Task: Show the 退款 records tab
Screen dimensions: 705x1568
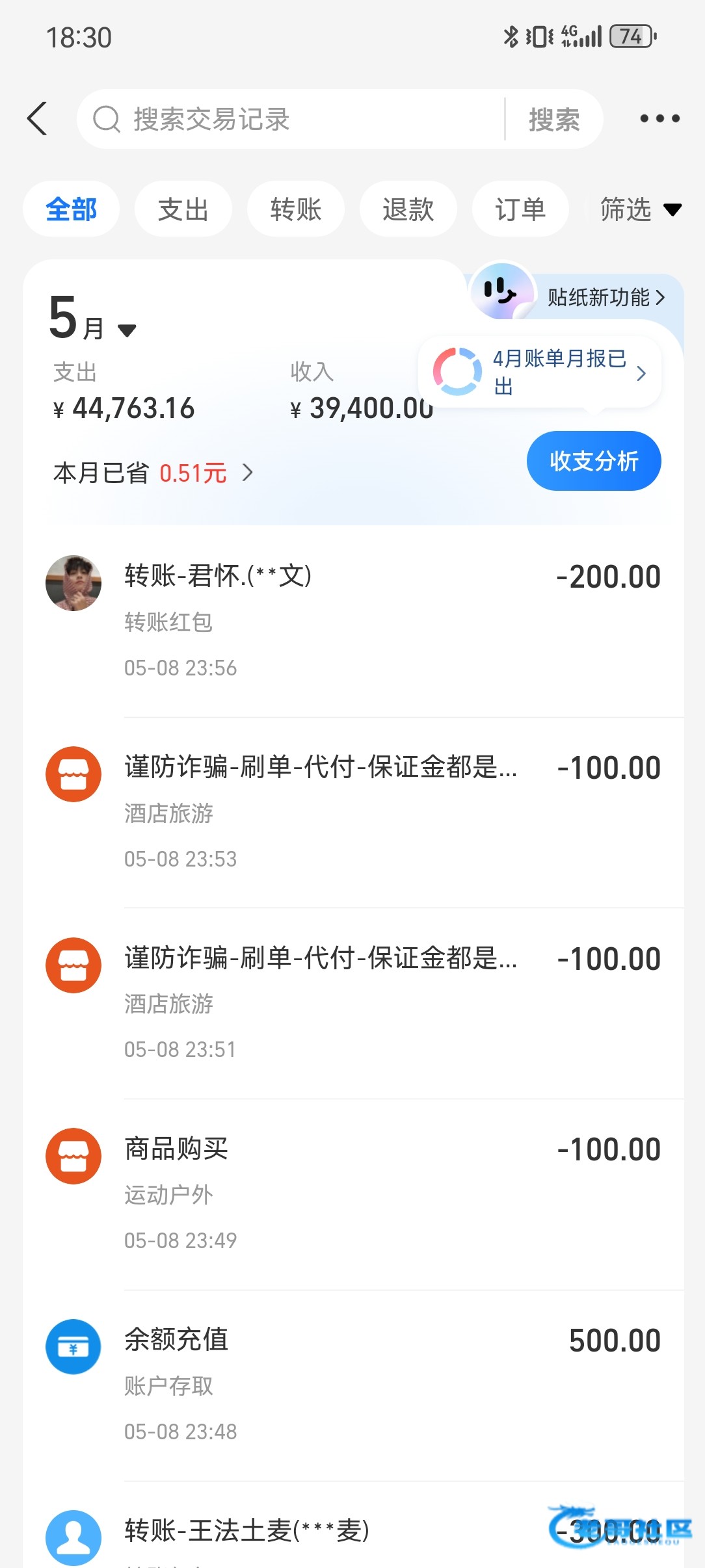Action: click(x=408, y=209)
